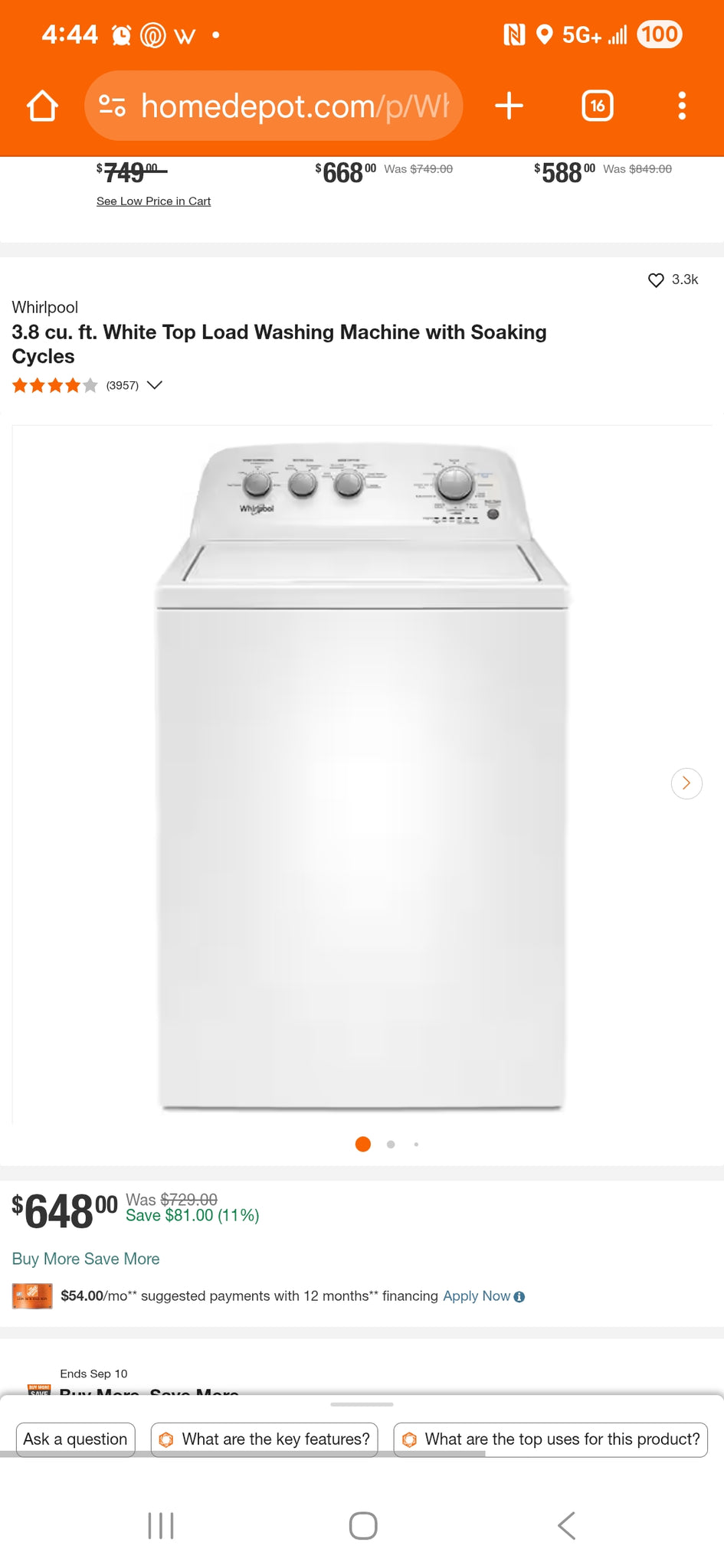Image resolution: width=724 pixels, height=1568 pixels.
Task: Tap the Ask a question chip
Action: coord(75,1439)
